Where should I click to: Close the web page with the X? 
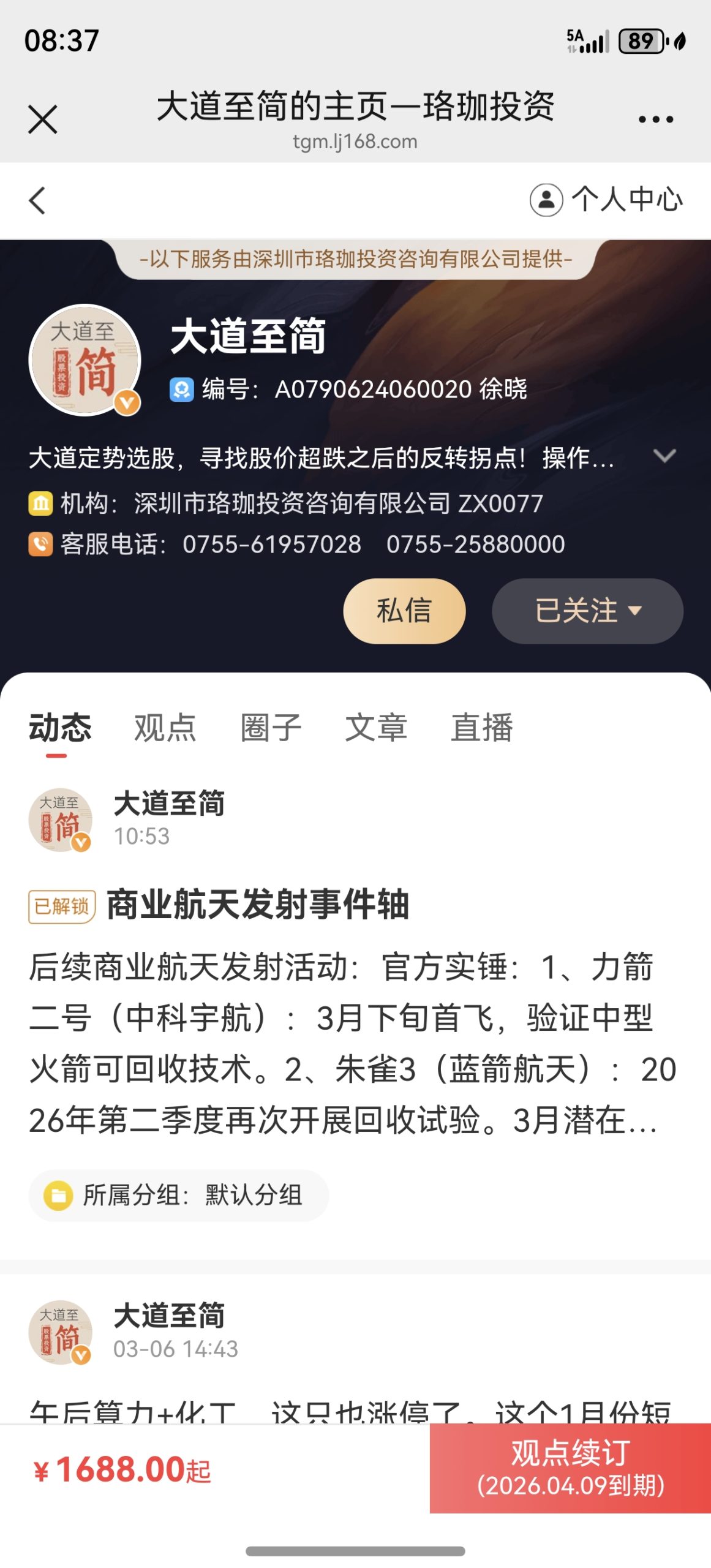[42, 119]
